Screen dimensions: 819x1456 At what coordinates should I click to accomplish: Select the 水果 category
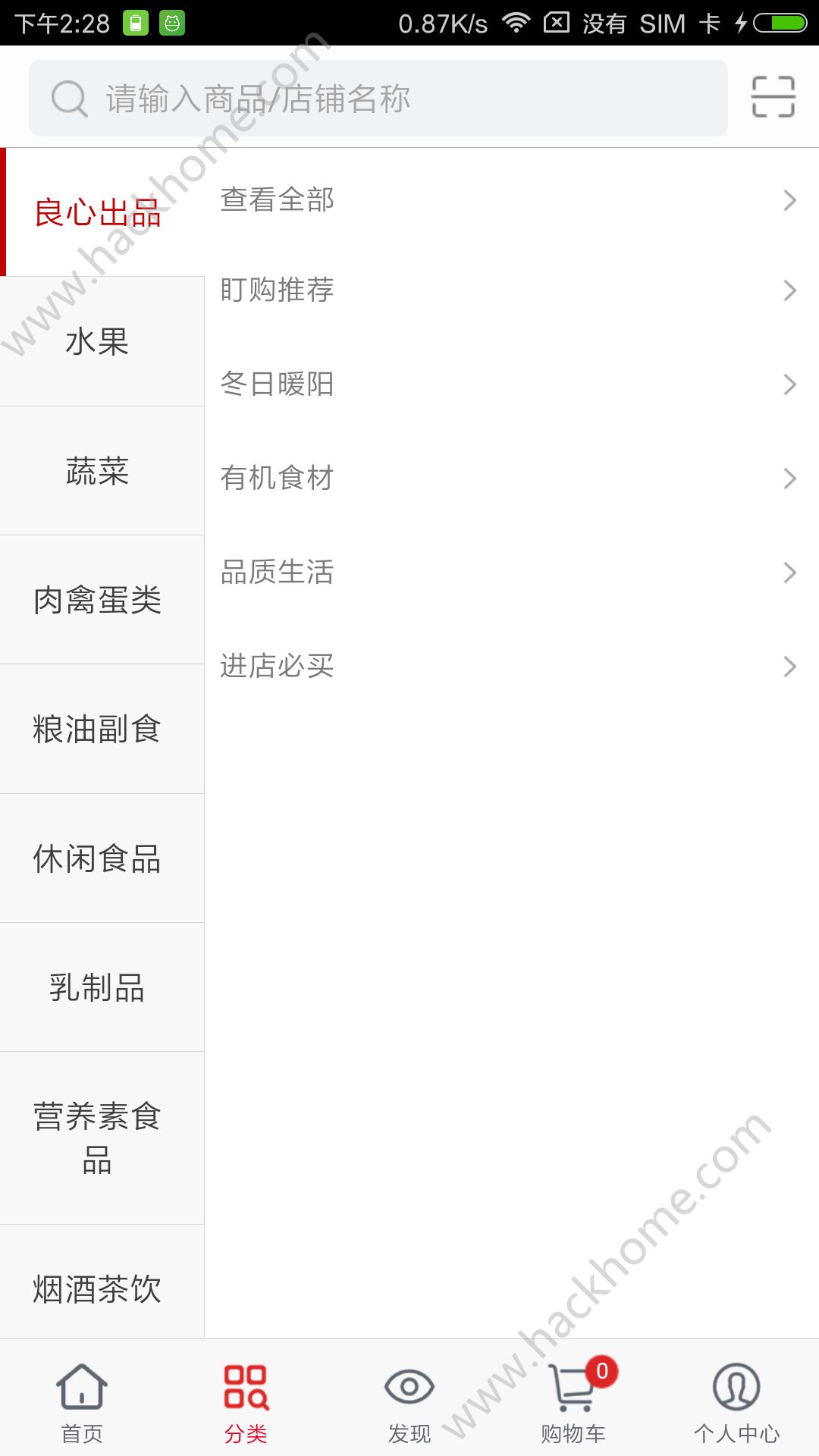tap(99, 342)
